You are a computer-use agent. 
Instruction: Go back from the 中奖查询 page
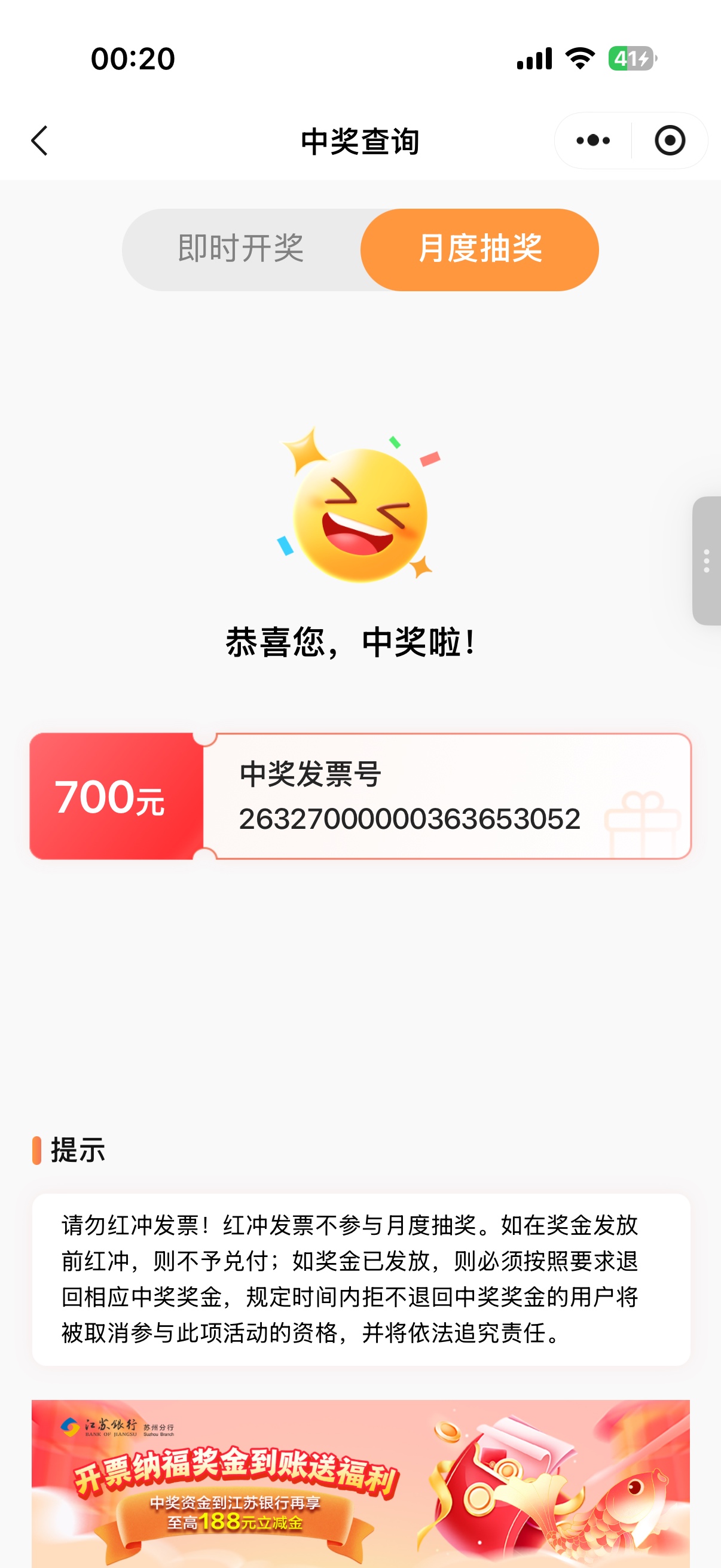coord(40,141)
